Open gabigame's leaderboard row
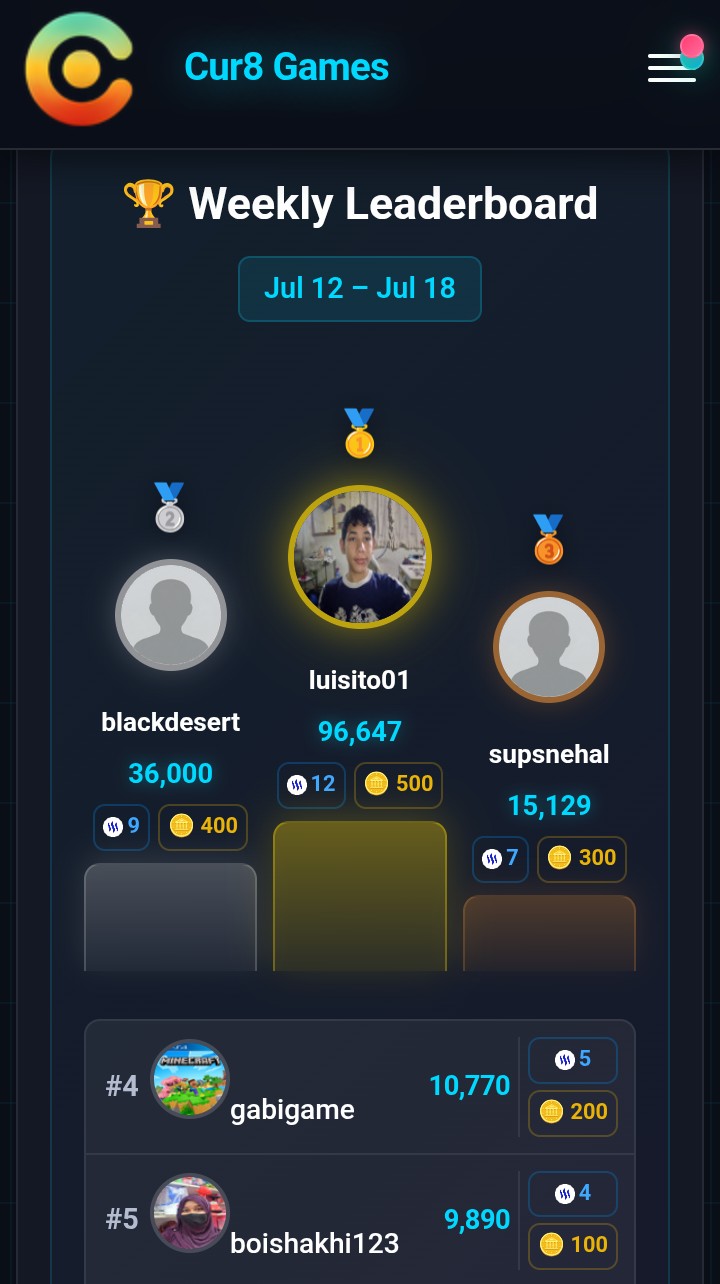 (360, 1087)
